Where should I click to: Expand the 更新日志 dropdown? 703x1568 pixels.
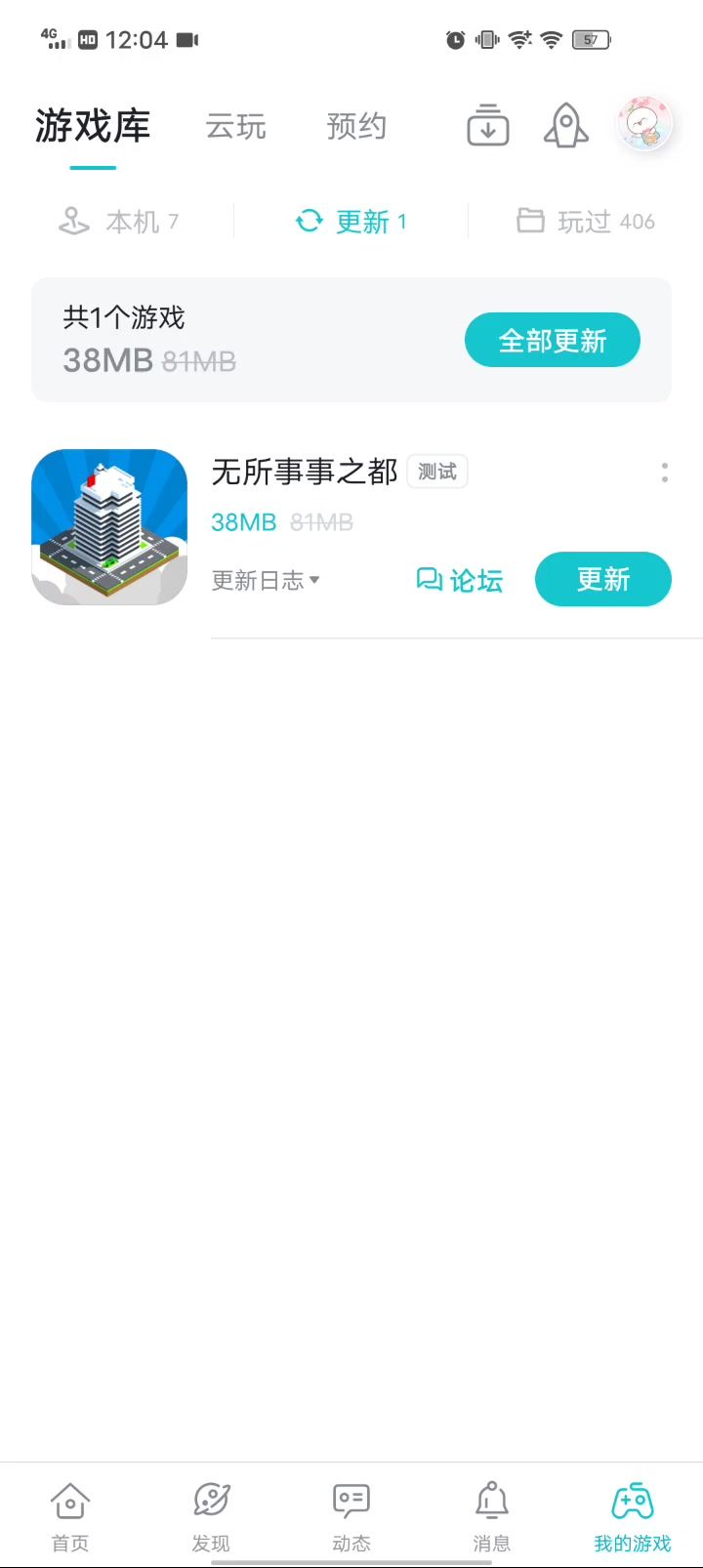[266, 580]
